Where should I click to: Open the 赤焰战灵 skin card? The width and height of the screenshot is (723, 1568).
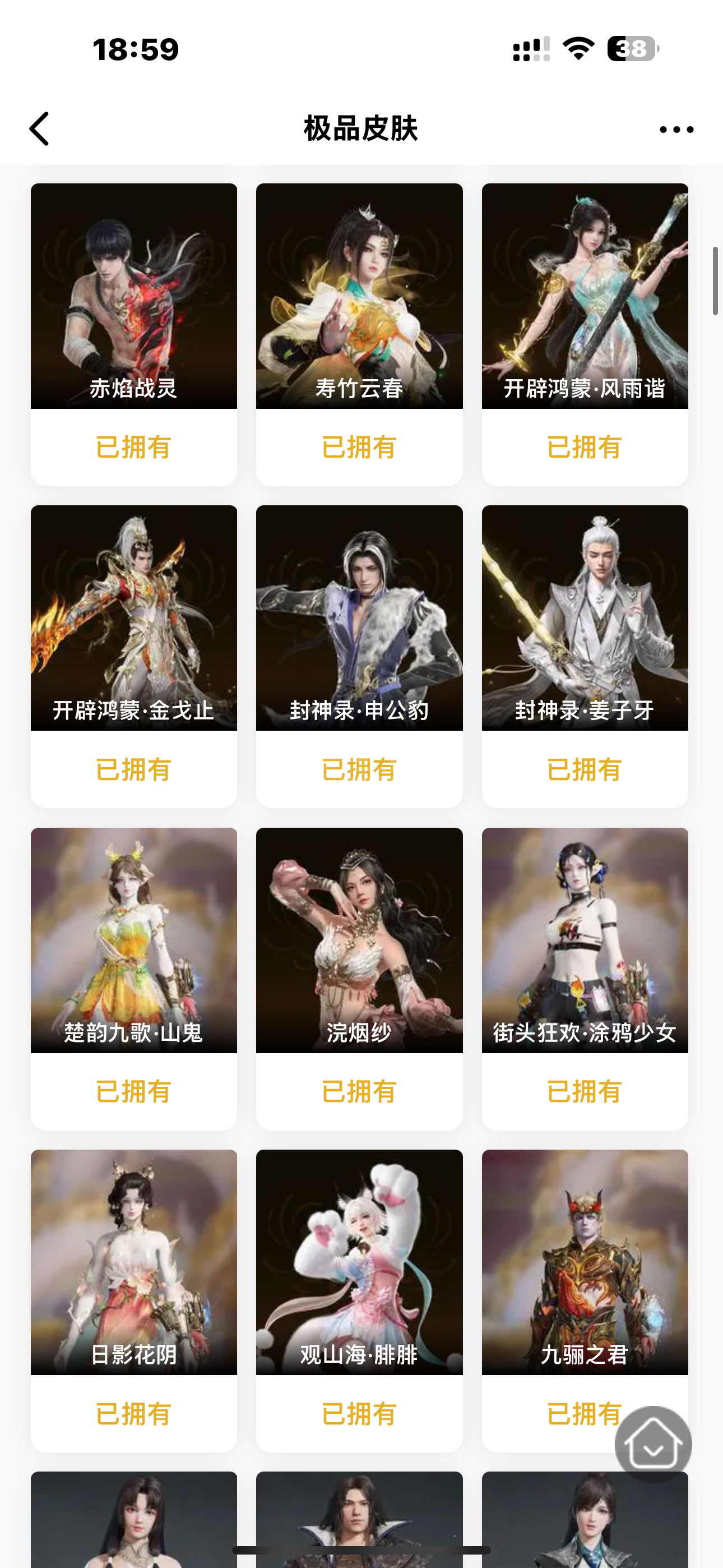(134, 334)
